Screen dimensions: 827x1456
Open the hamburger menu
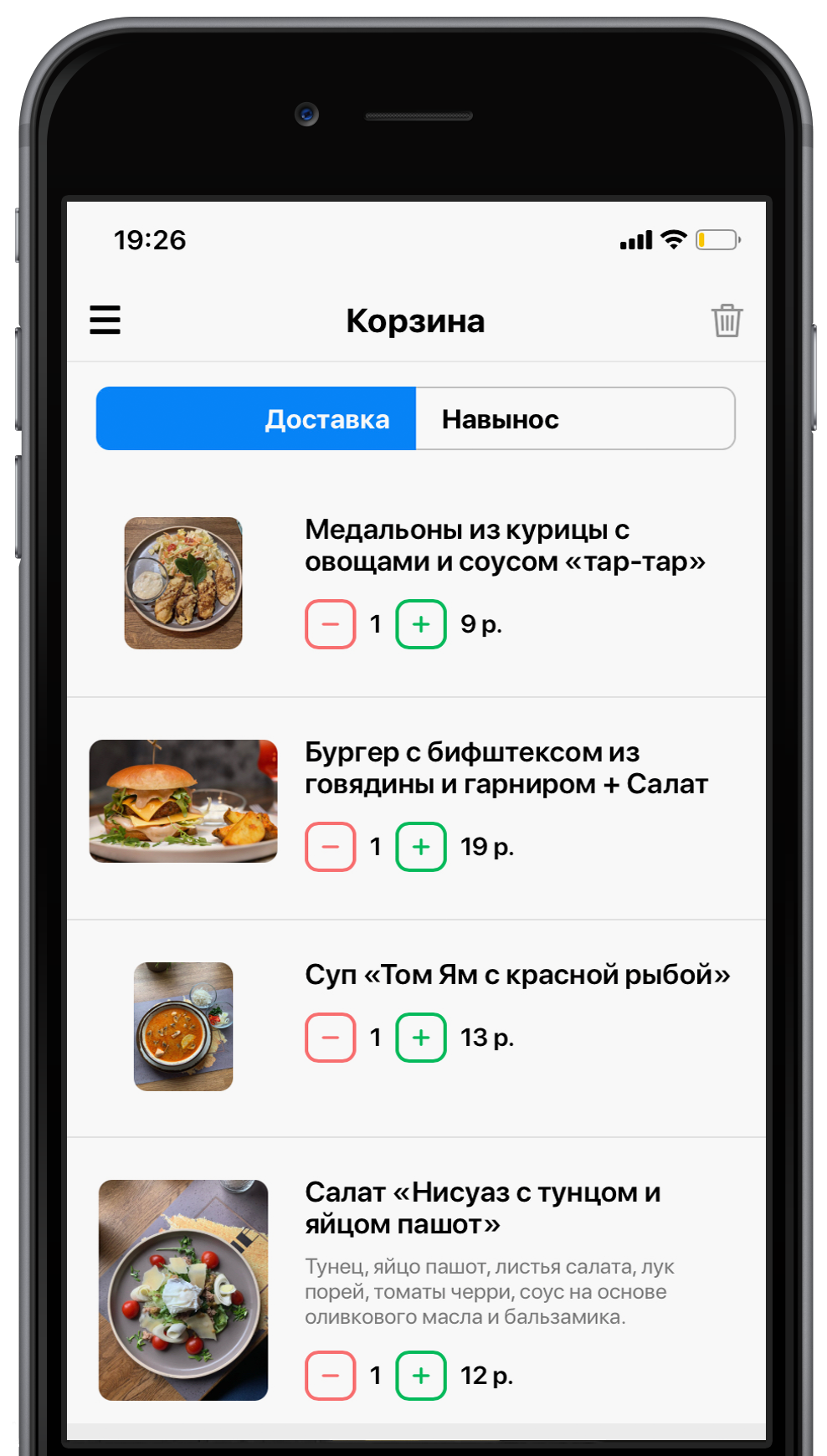point(105,320)
